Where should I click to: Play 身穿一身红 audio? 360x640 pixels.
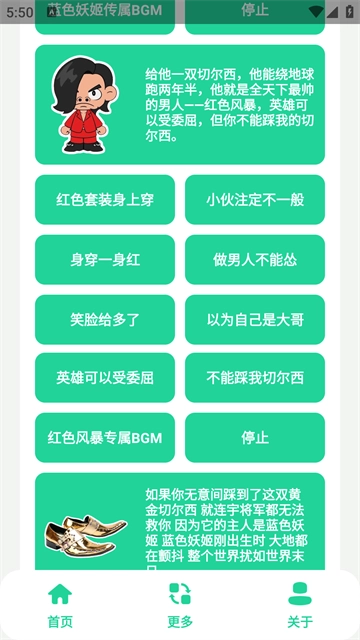coord(105,260)
